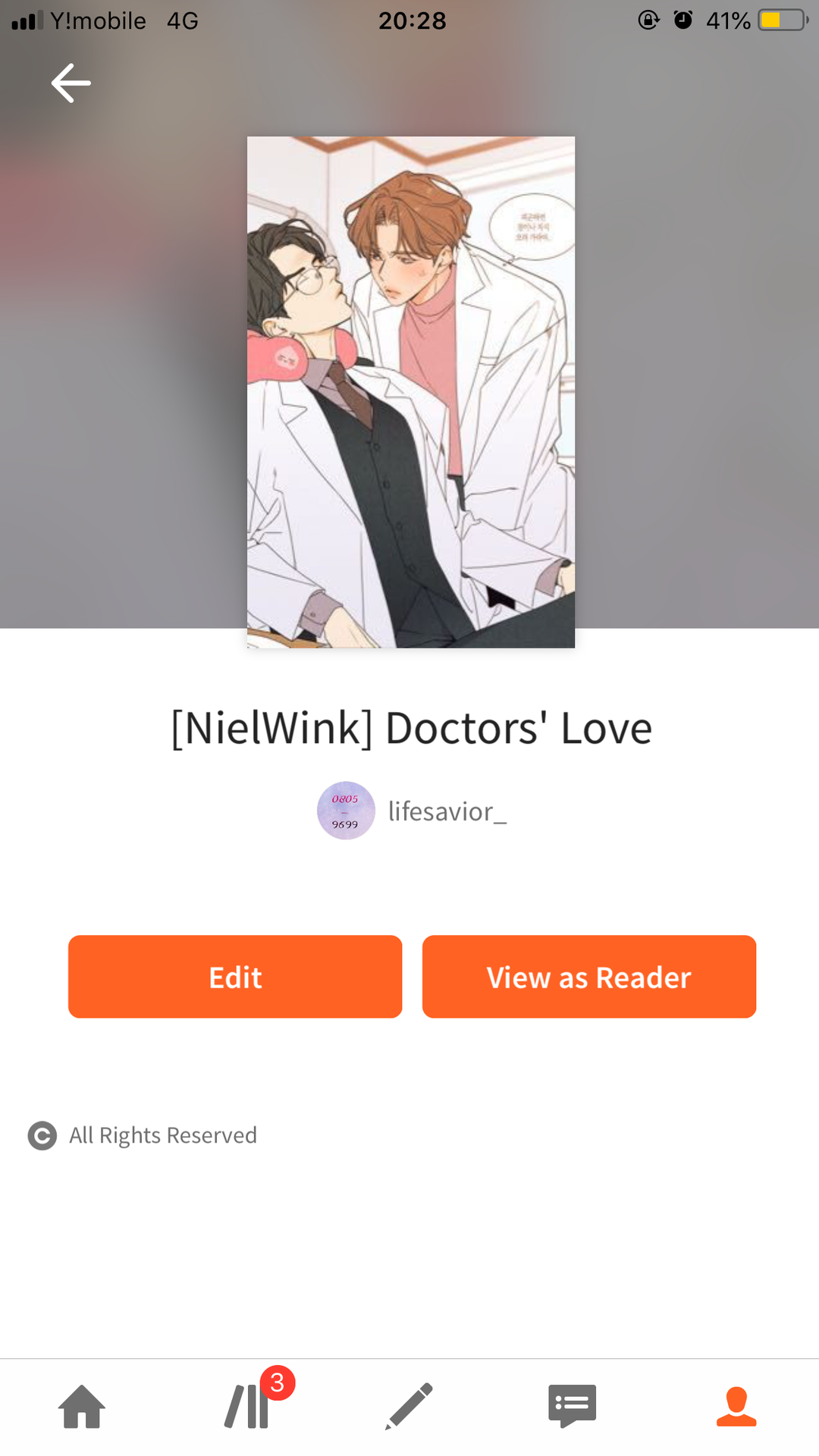This screenshot has height=1456, width=819.
Task: Switch to the Home tab
Action: point(82,1406)
